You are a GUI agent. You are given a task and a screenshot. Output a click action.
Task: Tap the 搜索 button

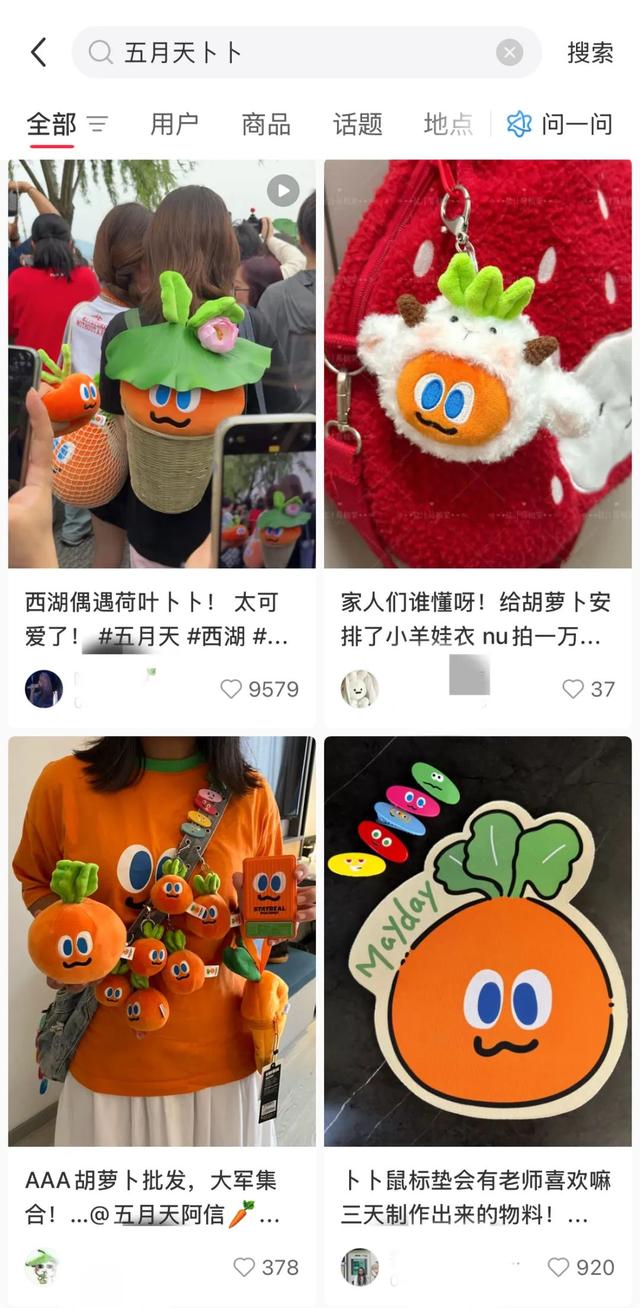[x=590, y=52]
